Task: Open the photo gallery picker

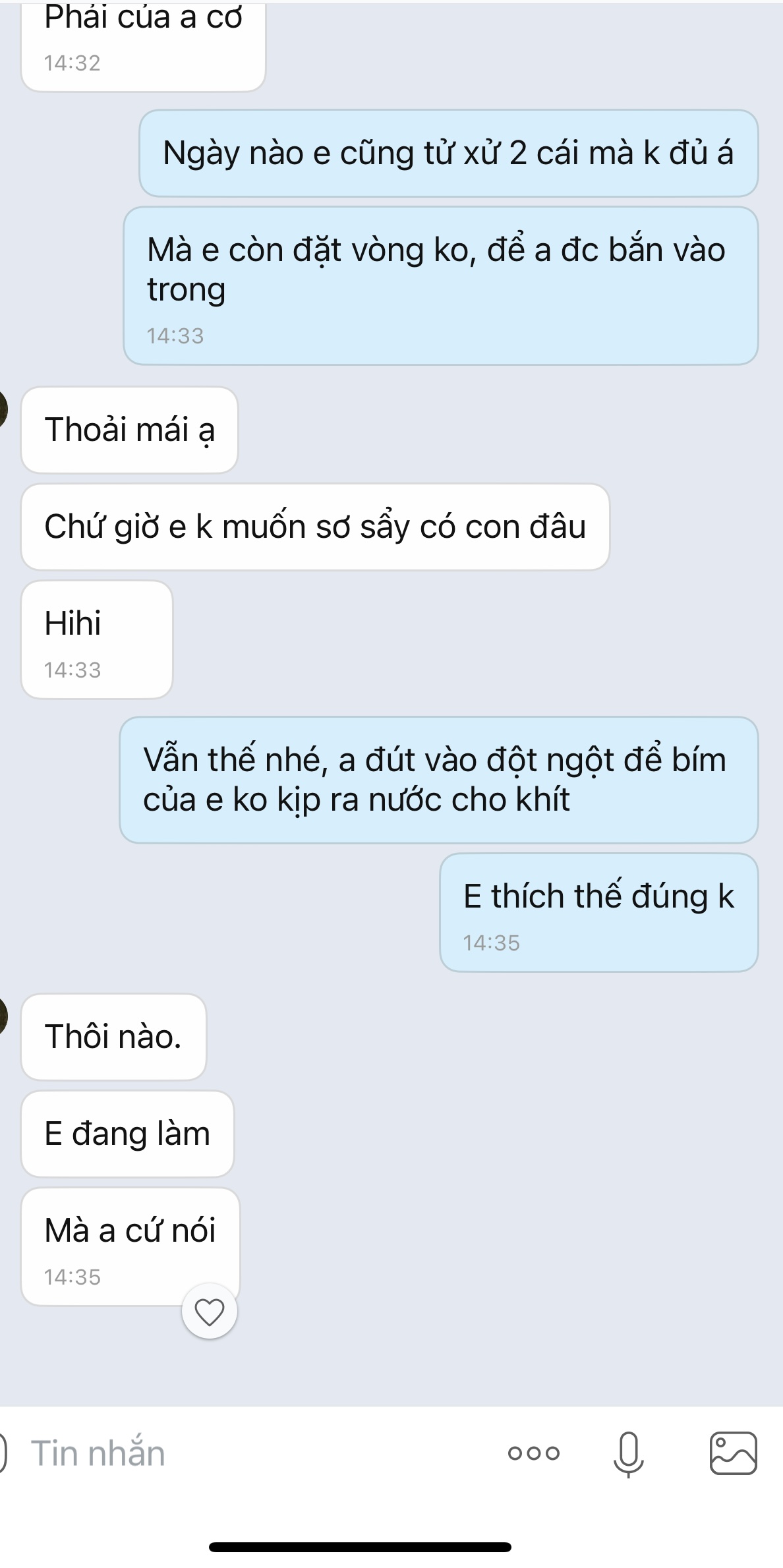Action: tap(733, 1453)
